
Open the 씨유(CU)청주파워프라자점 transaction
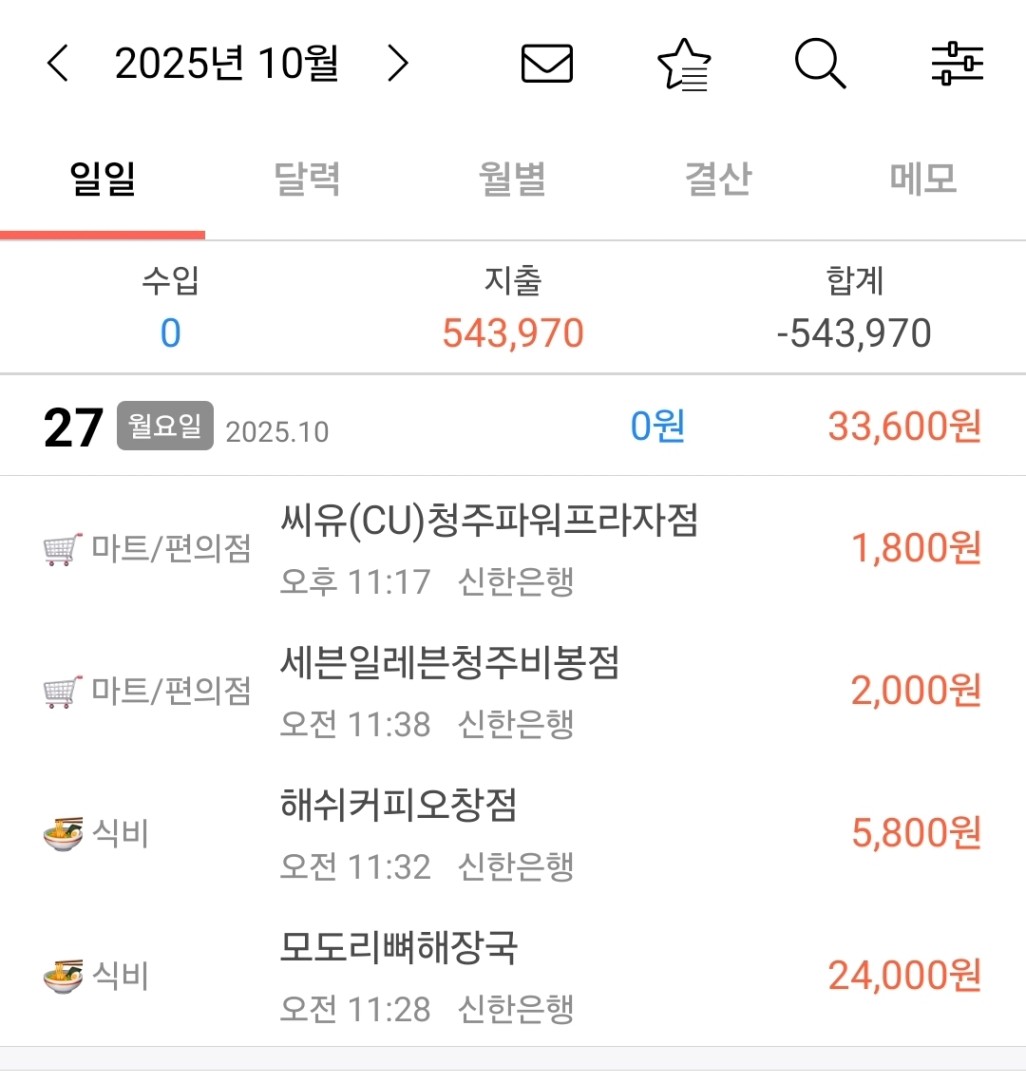coord(512,548)
